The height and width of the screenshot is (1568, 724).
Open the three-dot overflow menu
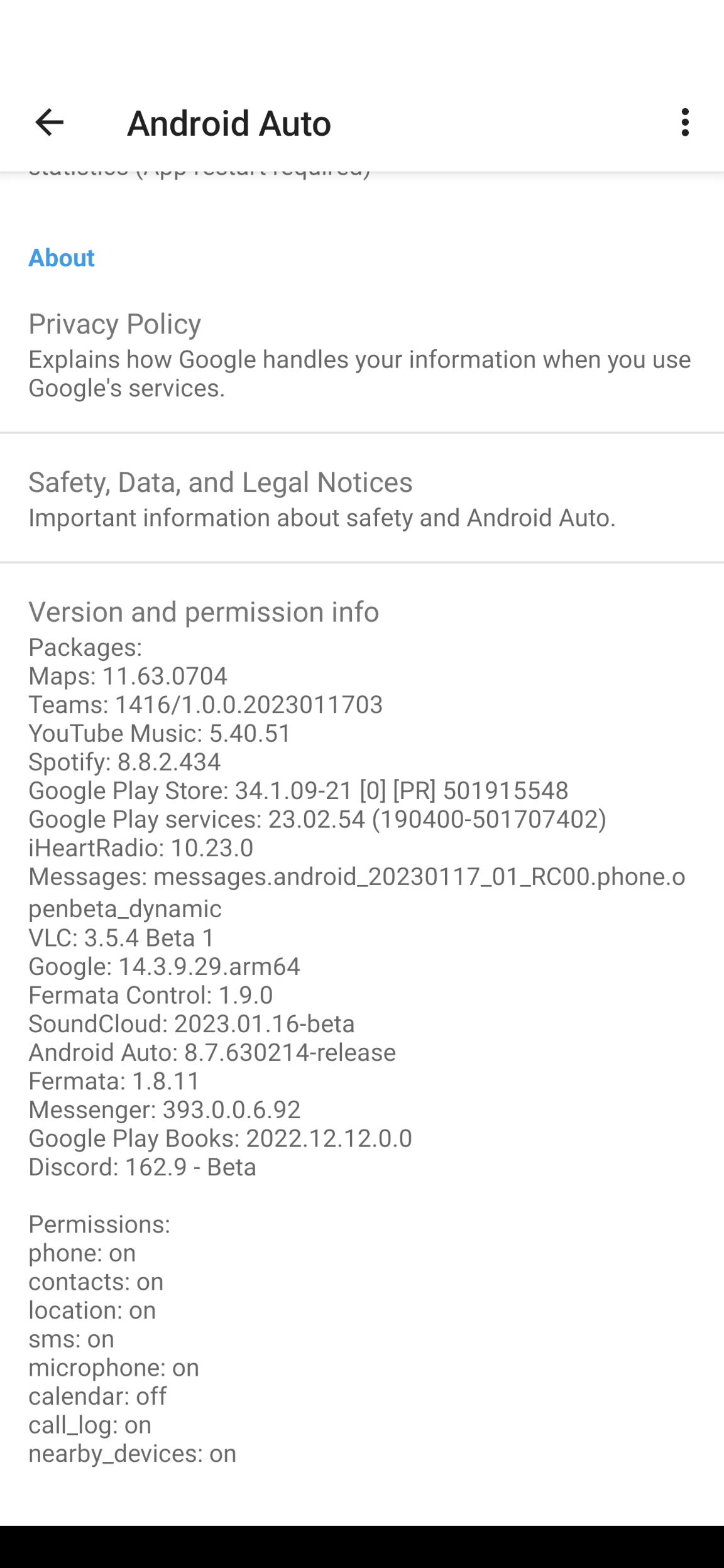684,122
